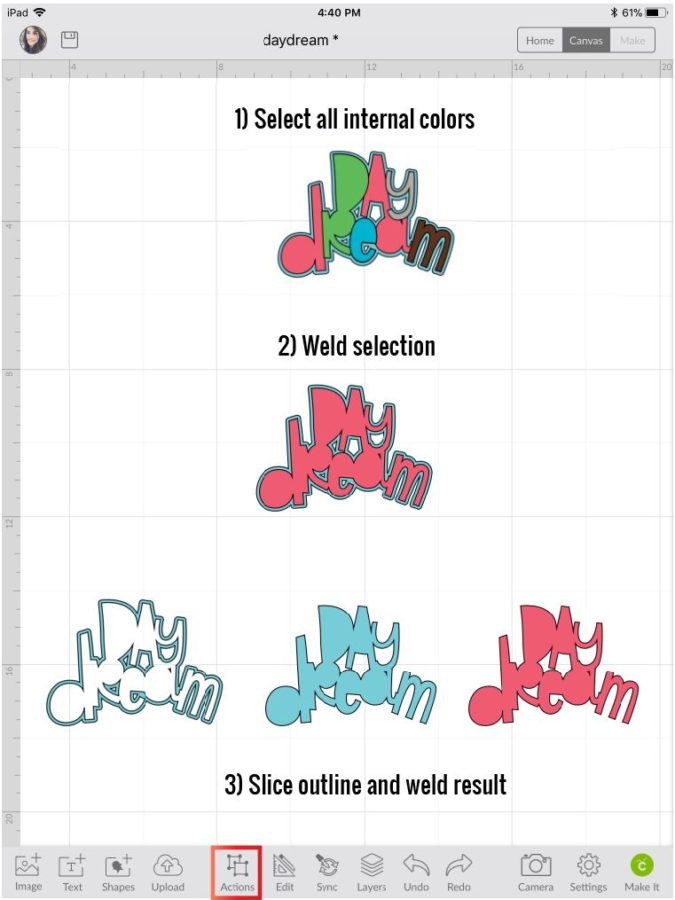Open the Actions panel
Screen dimensions: 675x900
tap(237, 872)
